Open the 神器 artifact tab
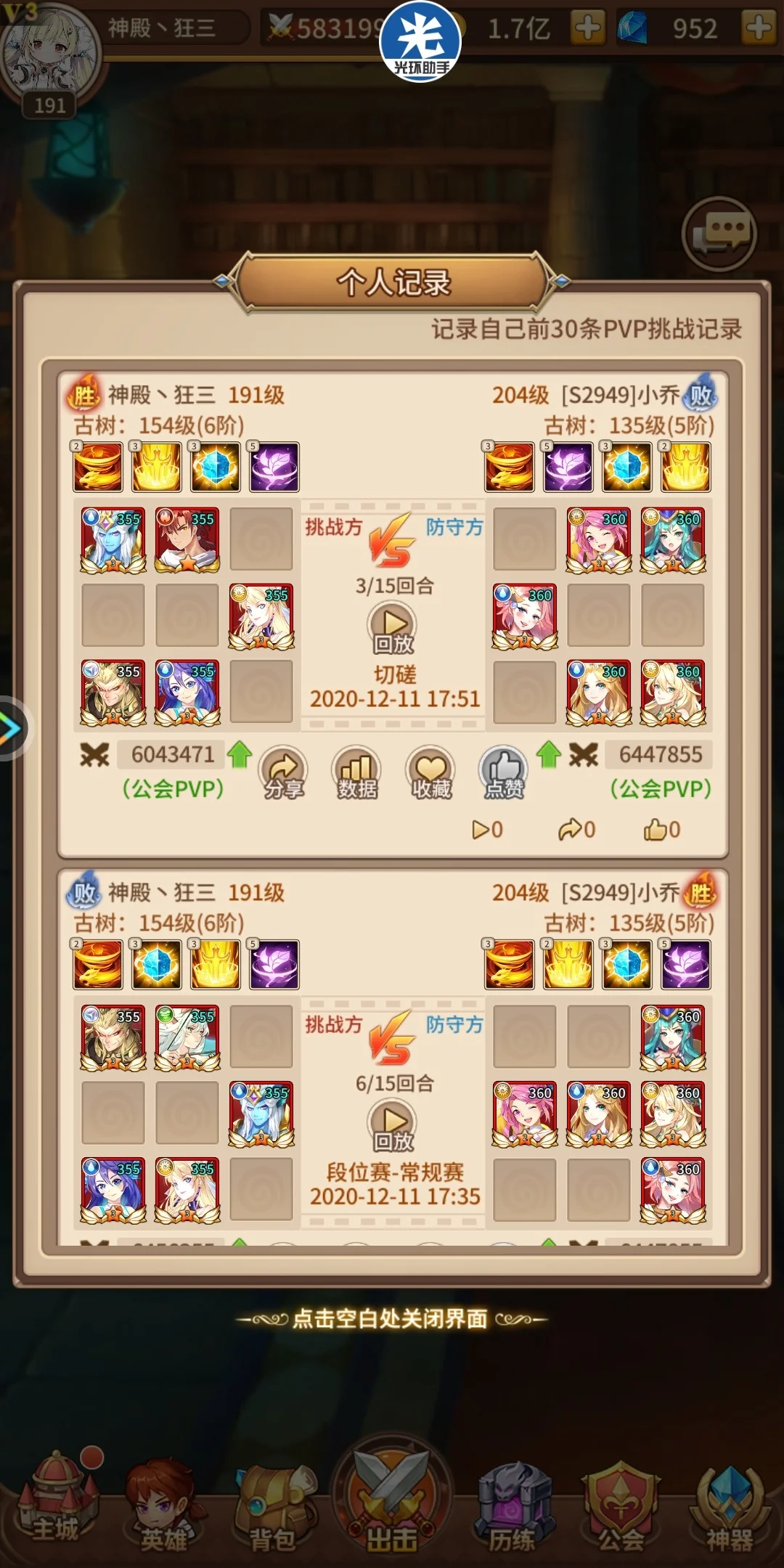This screenshot has height=1568, width=784. (x=730, y=1510)
